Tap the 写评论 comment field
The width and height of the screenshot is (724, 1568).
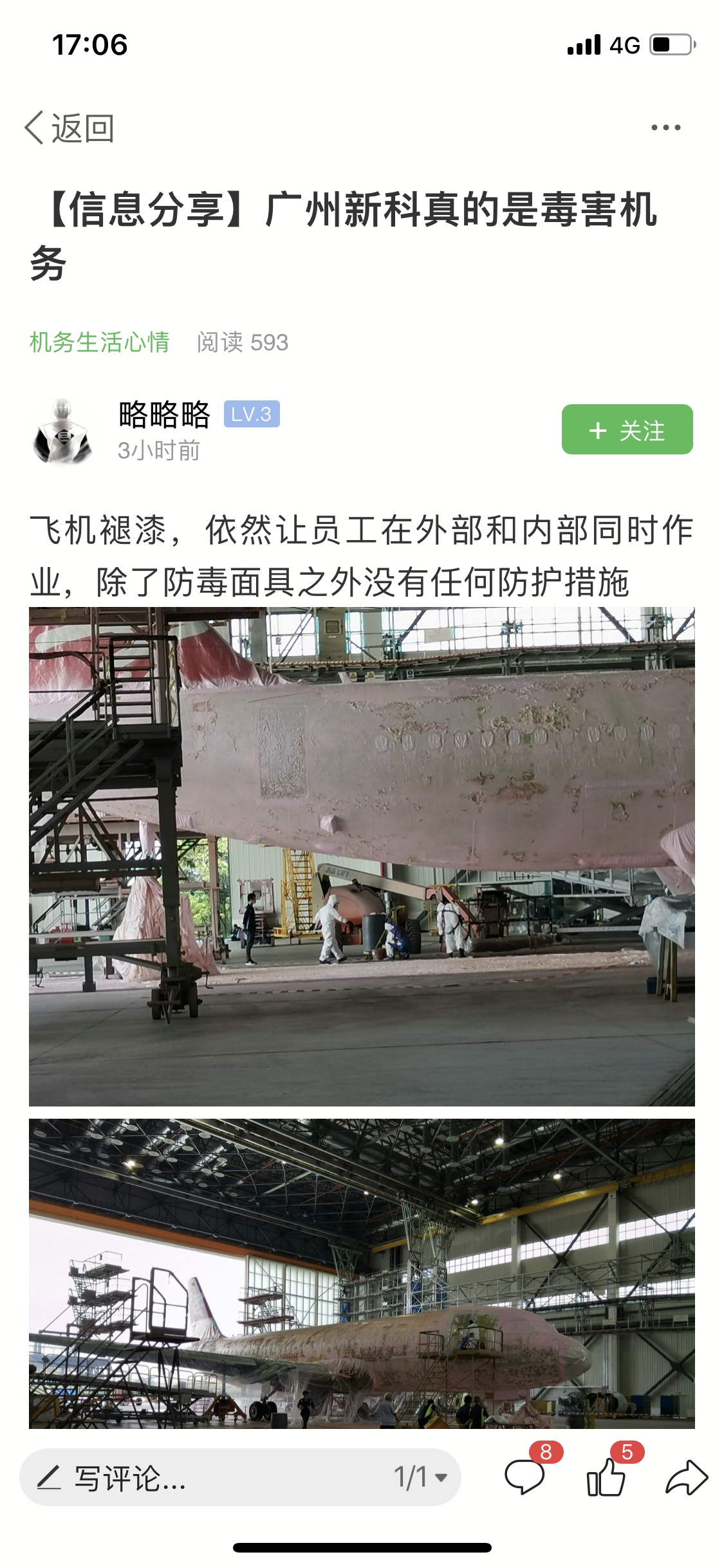(x=193, y=1477)
